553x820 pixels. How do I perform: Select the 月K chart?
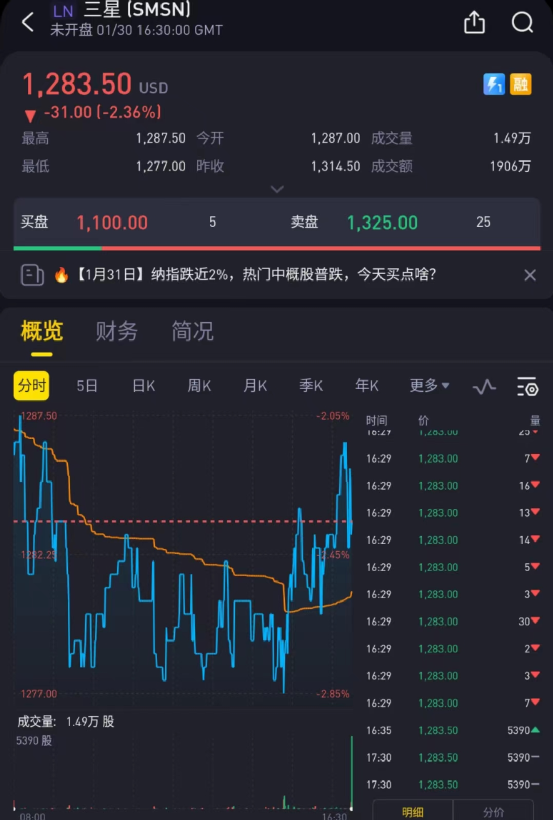click(255, 386)
